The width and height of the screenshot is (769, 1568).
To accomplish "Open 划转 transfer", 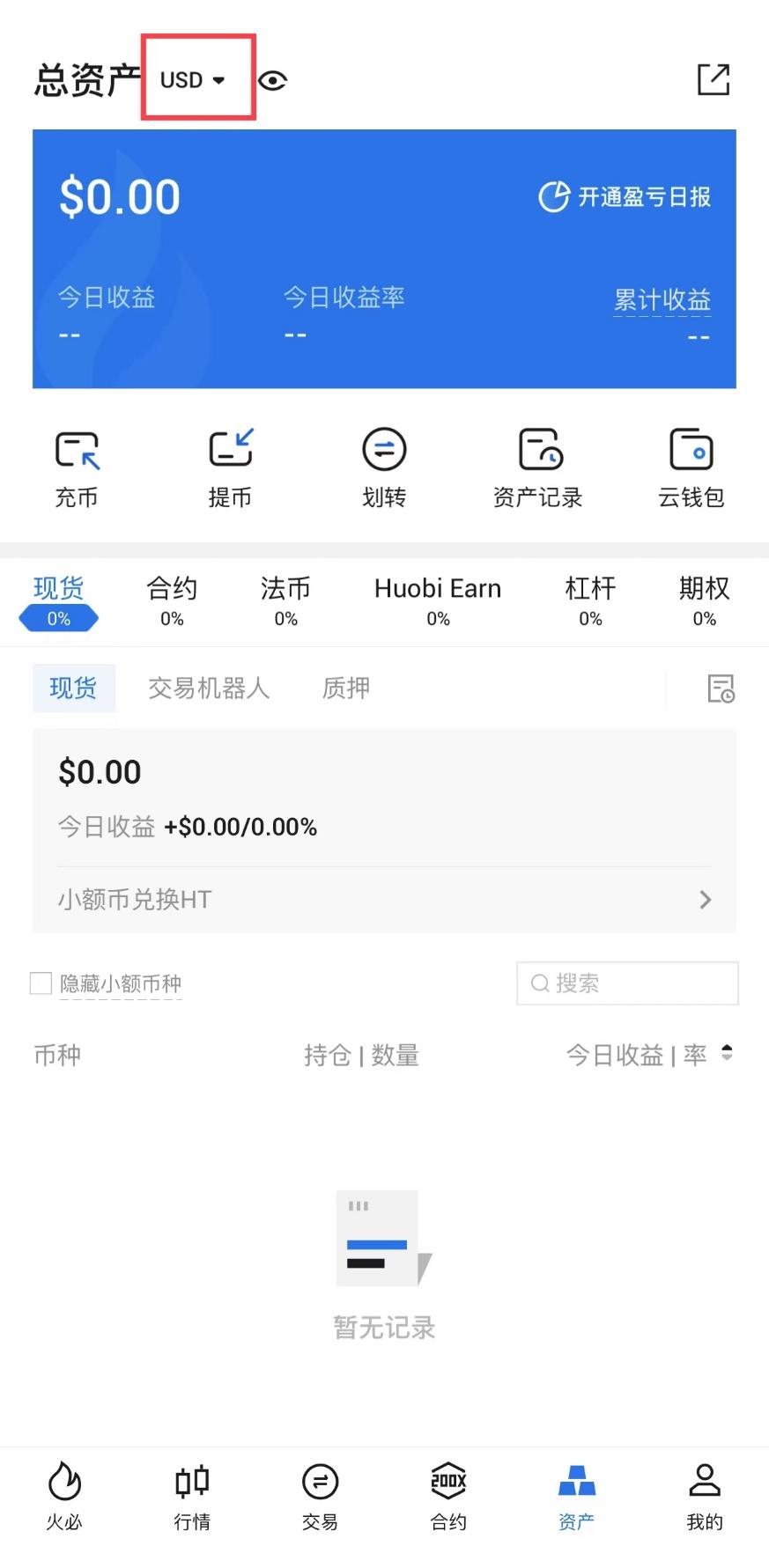I will [384, 468].
